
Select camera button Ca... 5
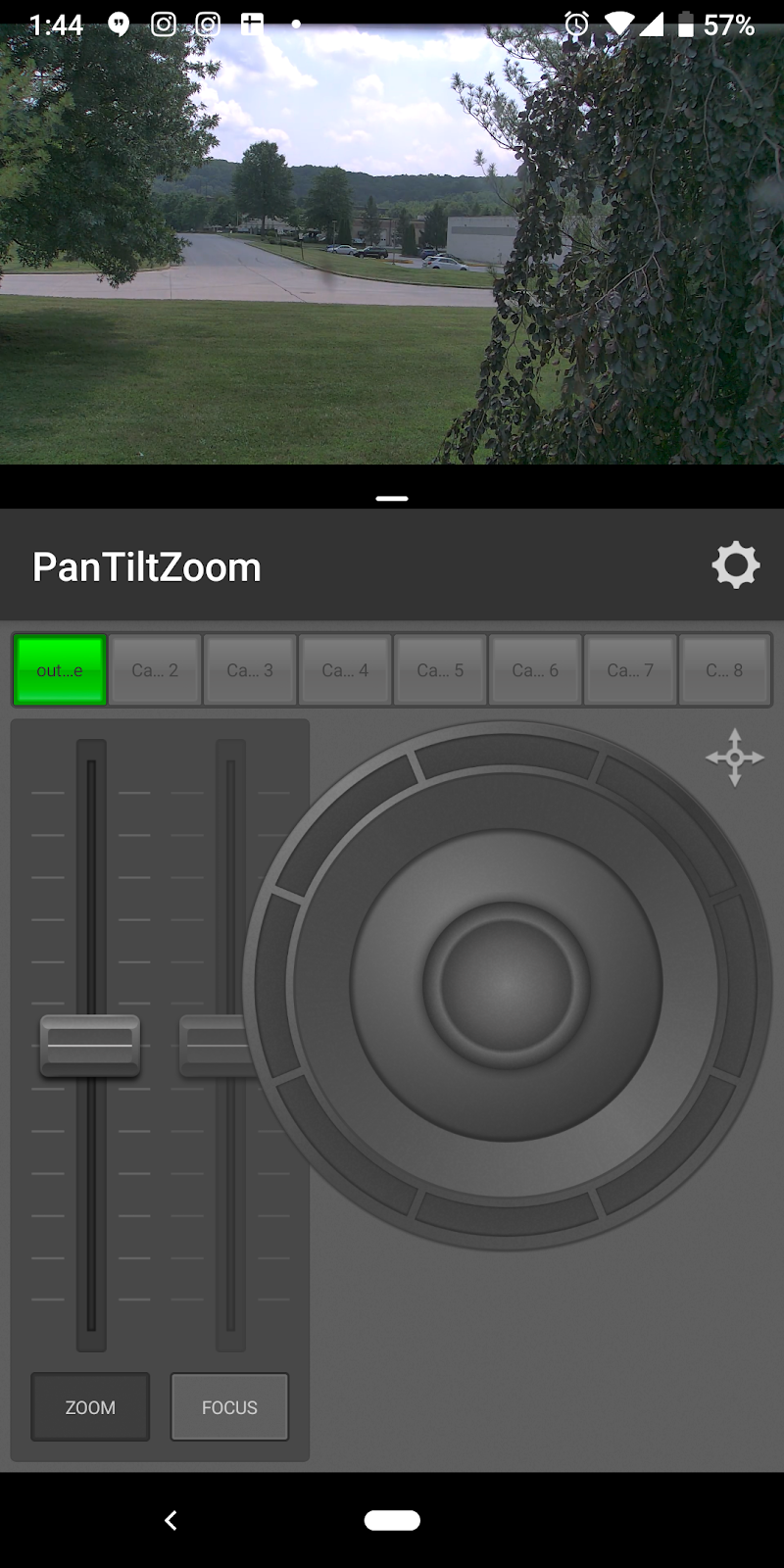pyautogui.click(x=440, y=670)
